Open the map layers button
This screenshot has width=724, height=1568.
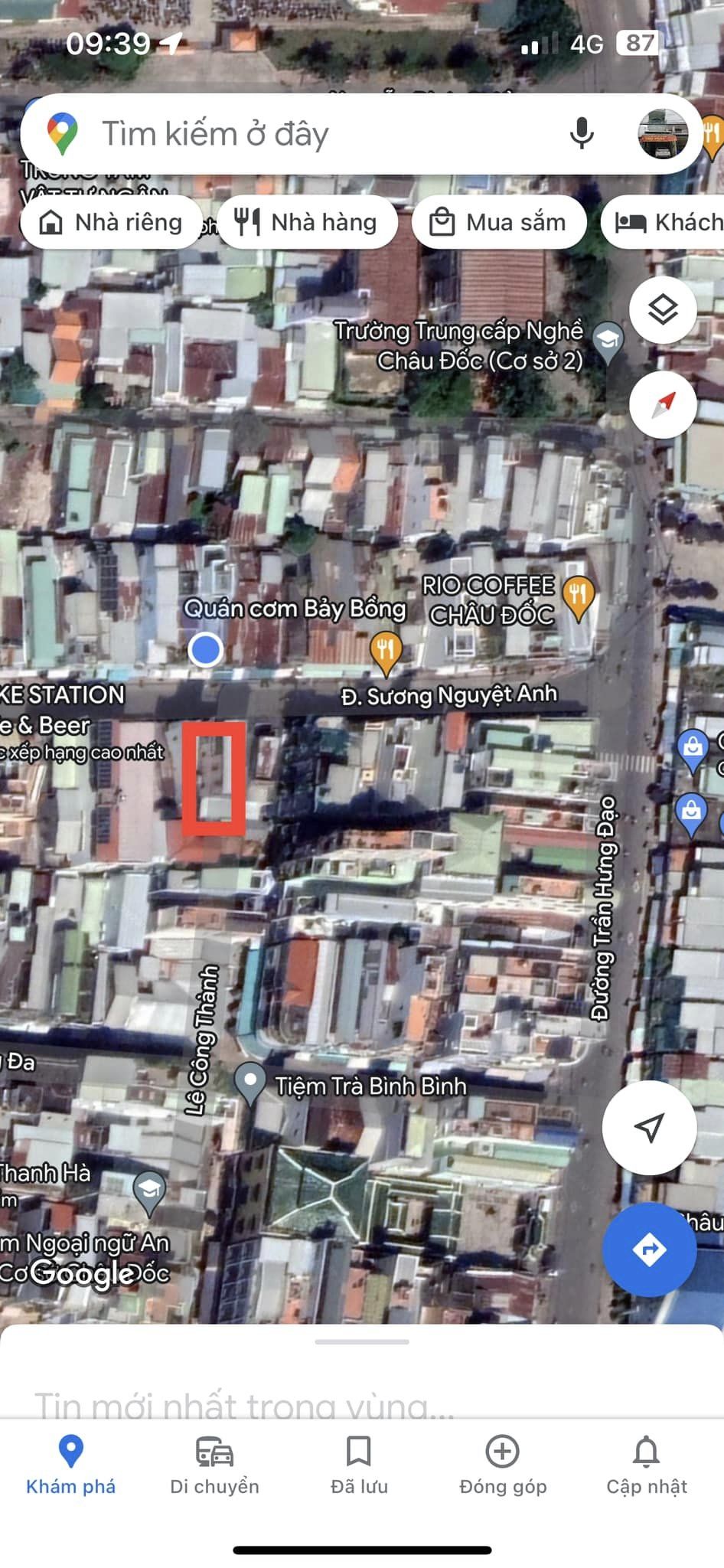(663, 310)
